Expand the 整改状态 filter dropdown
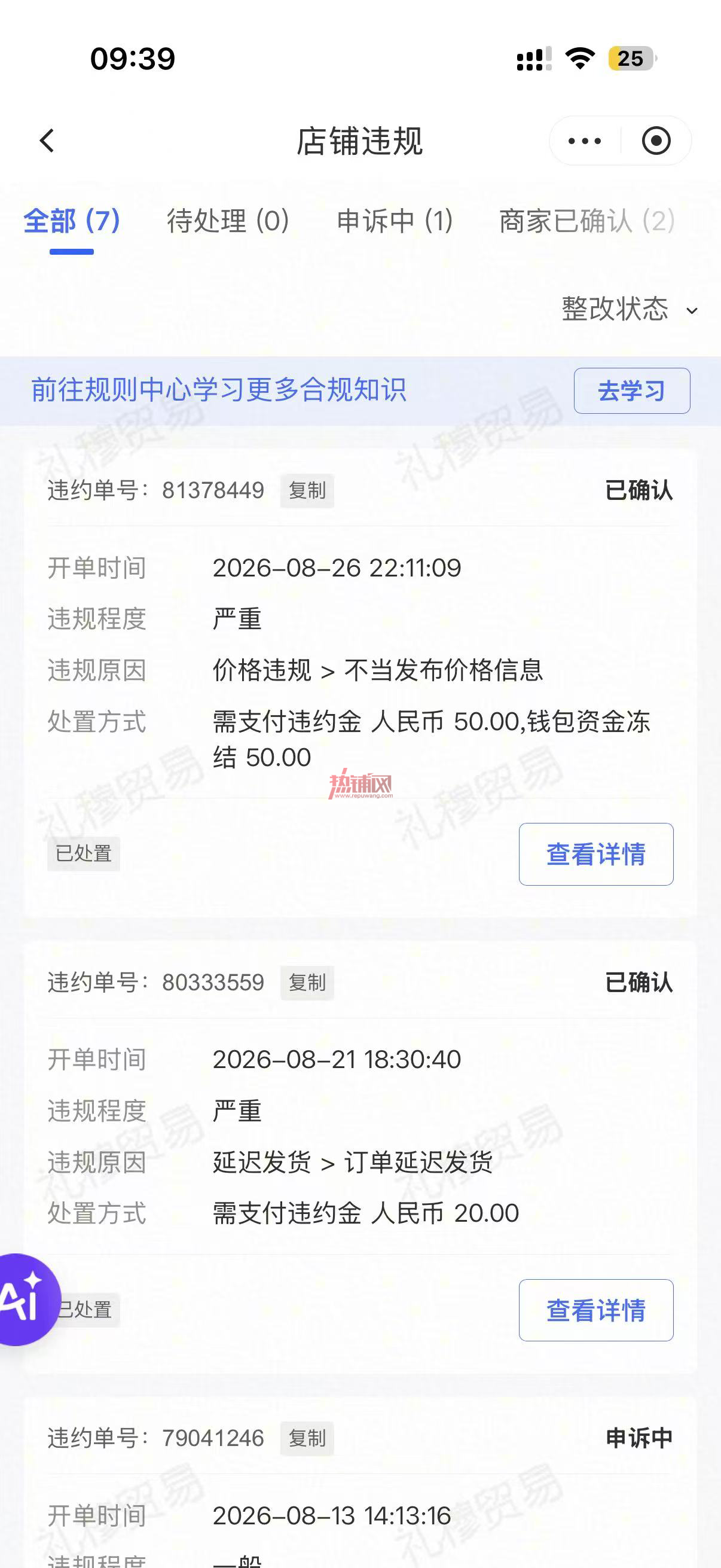Image resolution: width=721 pixels, height=1568 pixels. click(630, 310)
